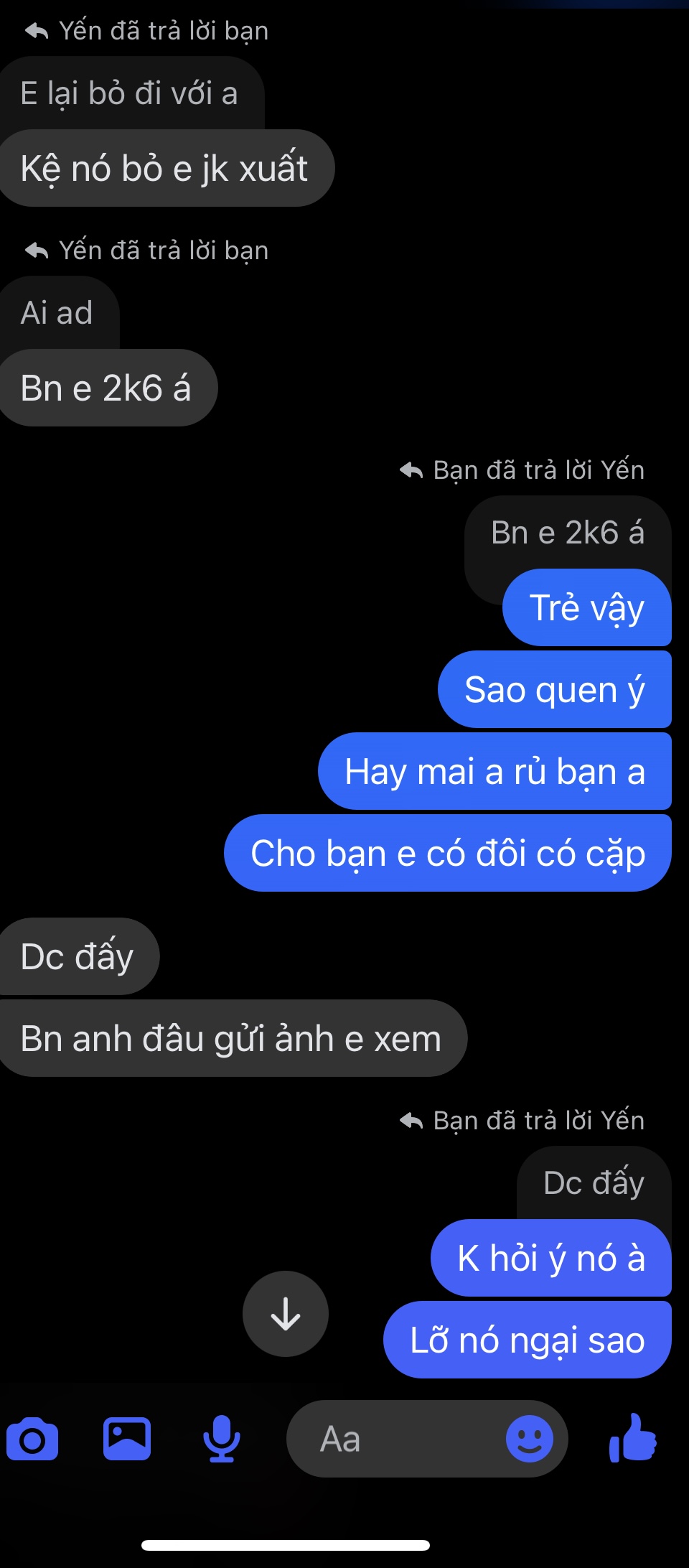Send a thumbs-up like
The height and width of the screenshot is (1568, 689).
pyautogui.click(x=633, y=1438)
